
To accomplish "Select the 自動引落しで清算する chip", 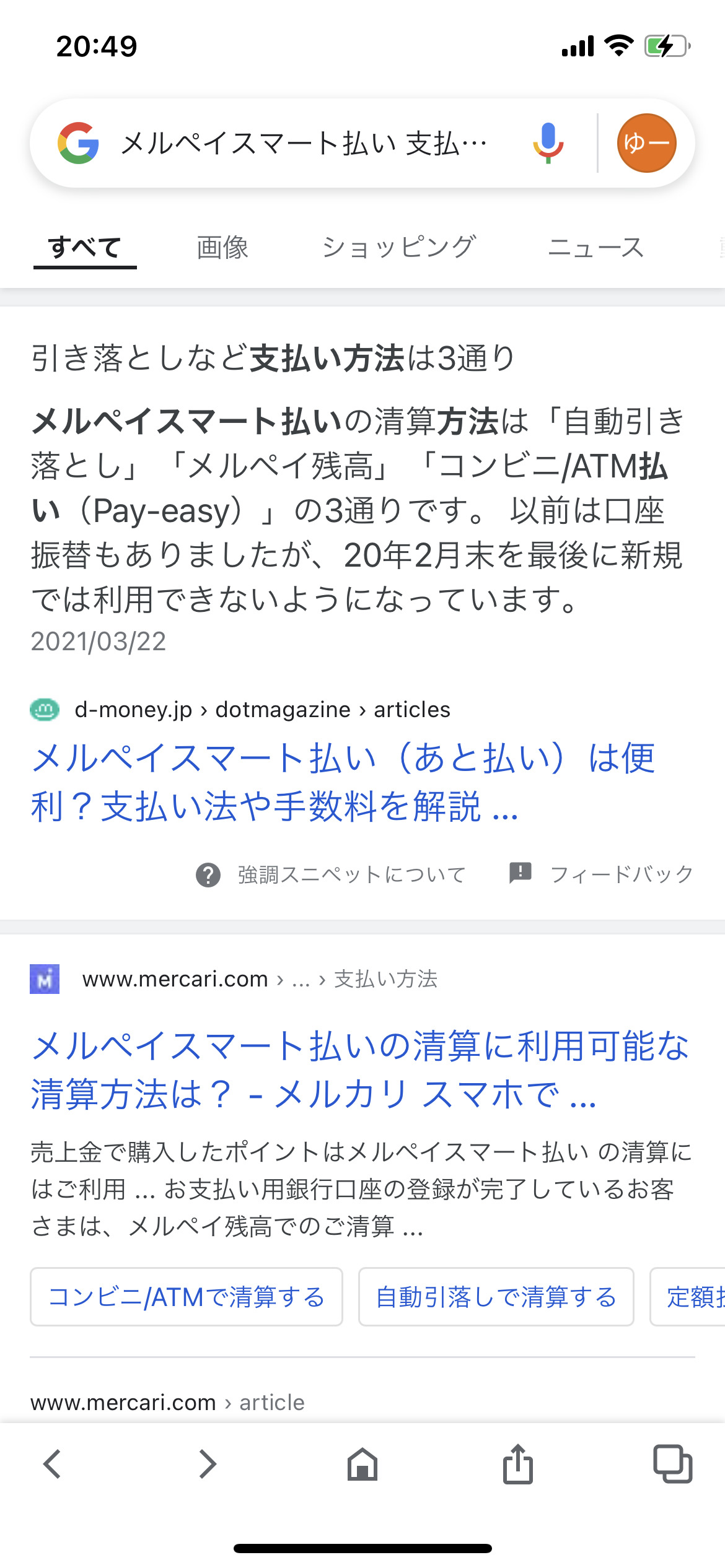I will (496, 1297).
